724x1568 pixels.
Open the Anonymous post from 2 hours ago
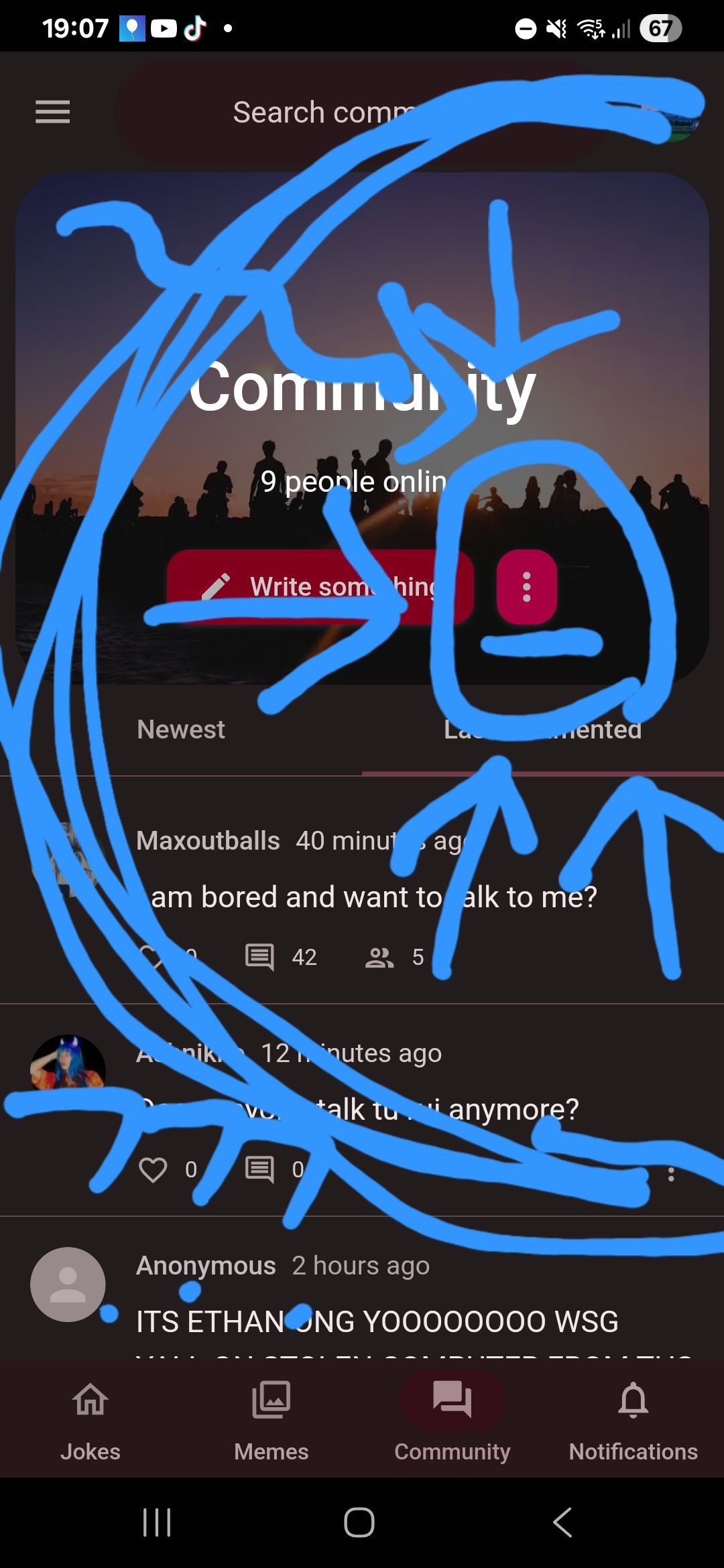point(377,1321)
